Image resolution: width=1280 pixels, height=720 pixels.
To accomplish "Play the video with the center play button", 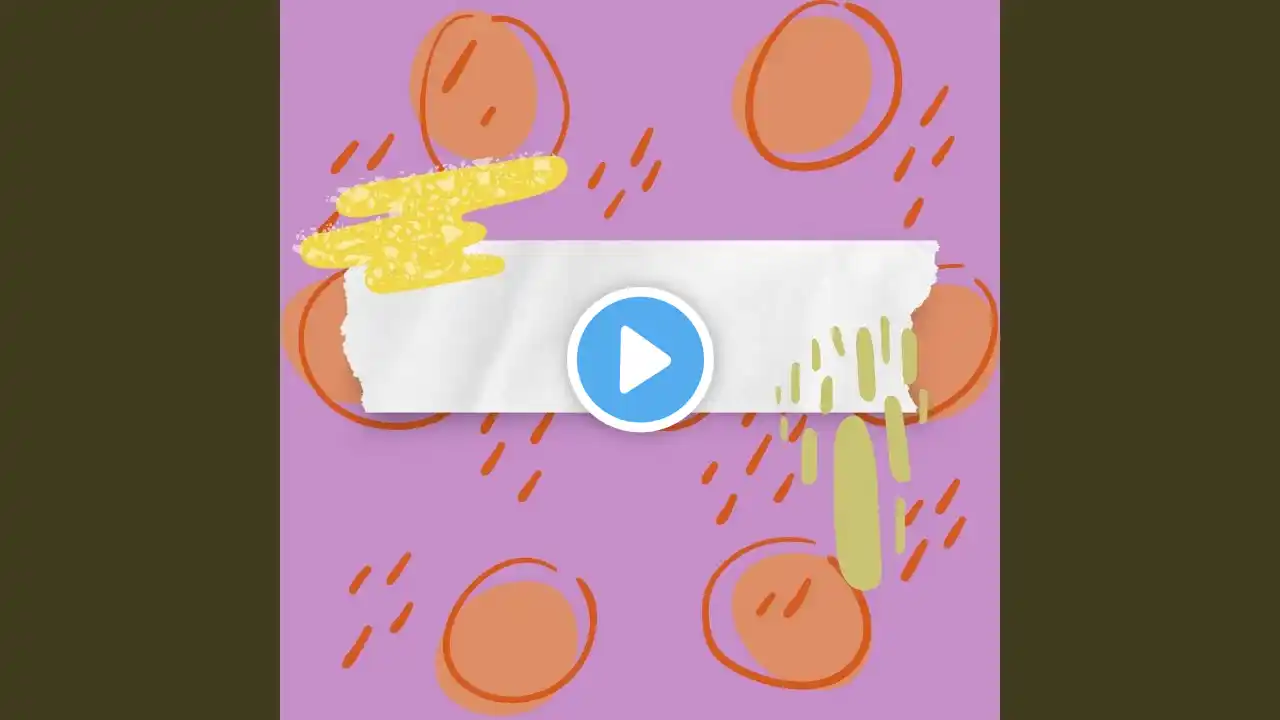I will pyautogui.click(x=640, y=360).
